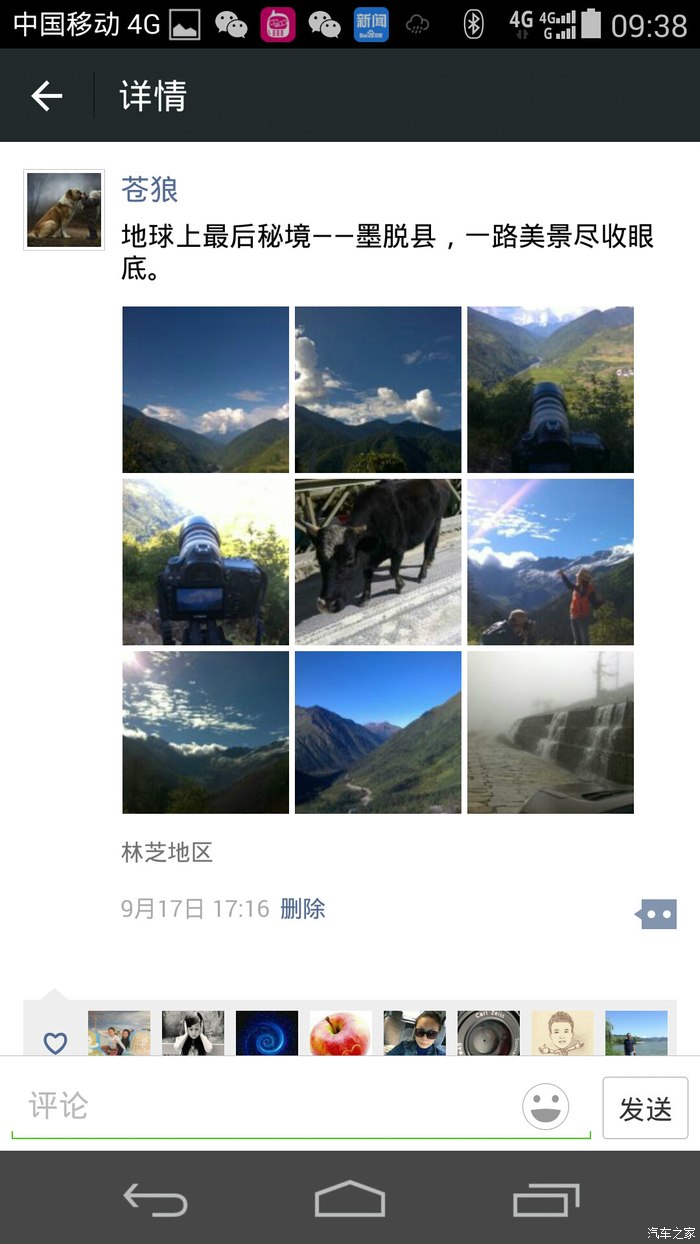Go to the system home screen

click(x=350, y=1199)
